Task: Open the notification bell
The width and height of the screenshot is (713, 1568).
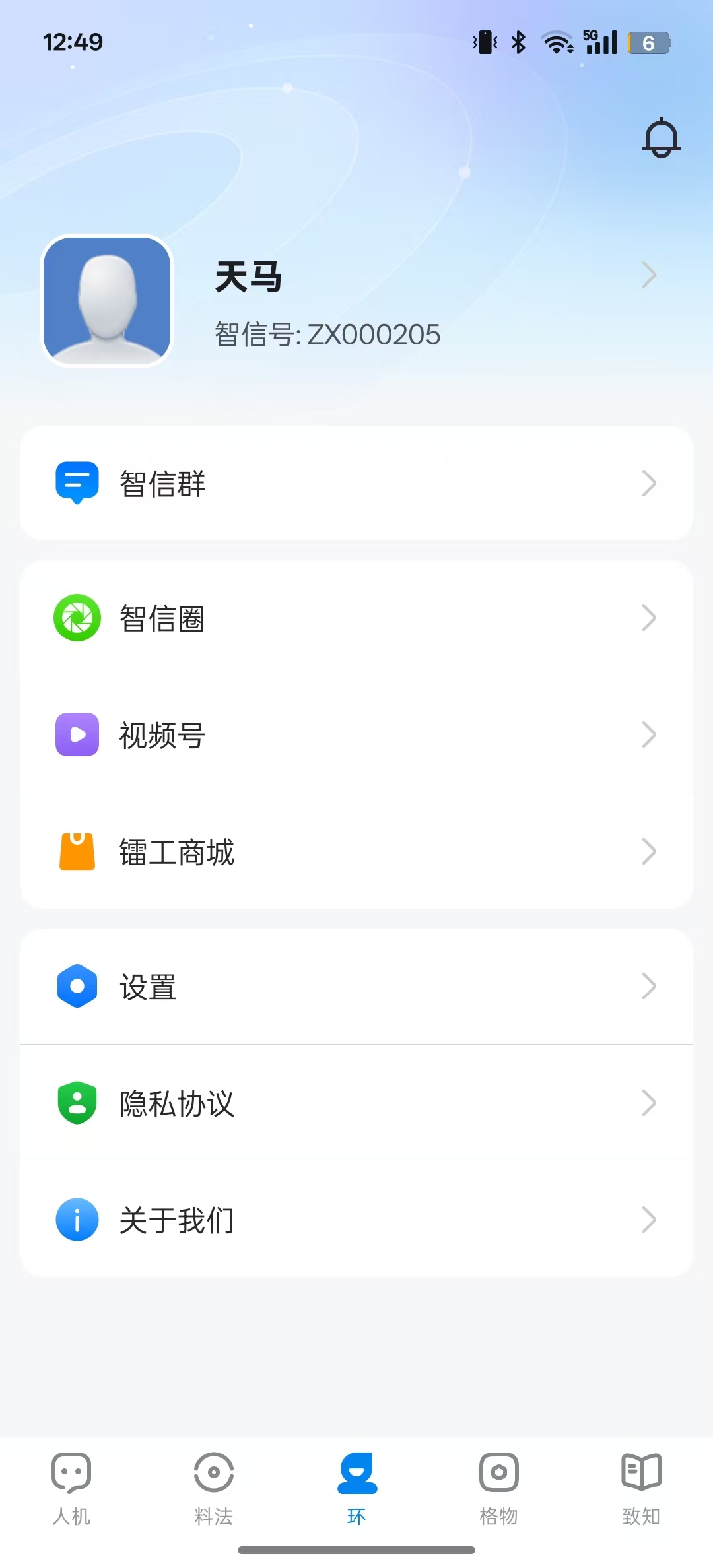Action: click(x=662, y=139)
